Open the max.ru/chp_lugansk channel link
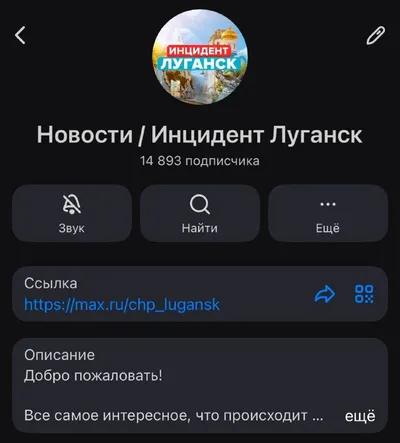The image size is (400, 443). 122,305
